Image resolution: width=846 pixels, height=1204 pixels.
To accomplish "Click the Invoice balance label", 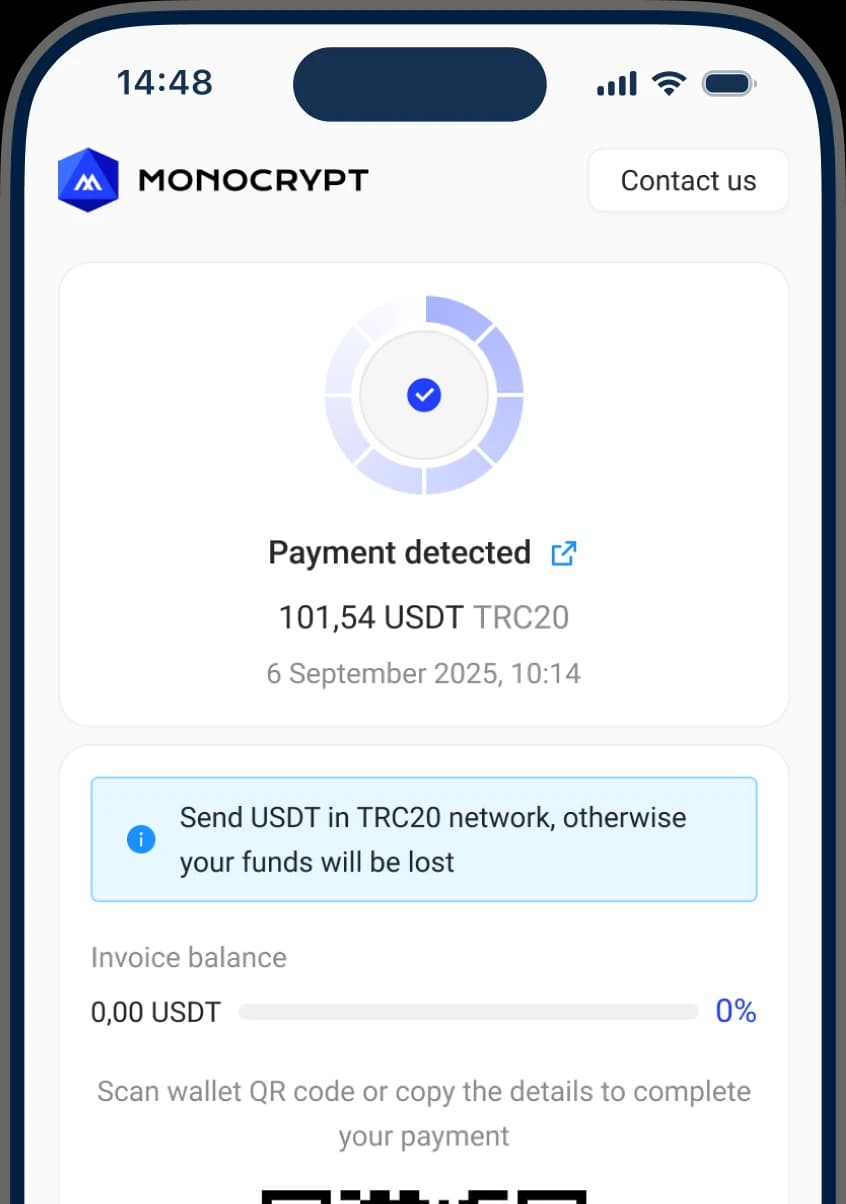I will pyautogui.click(x=188, y=957).
